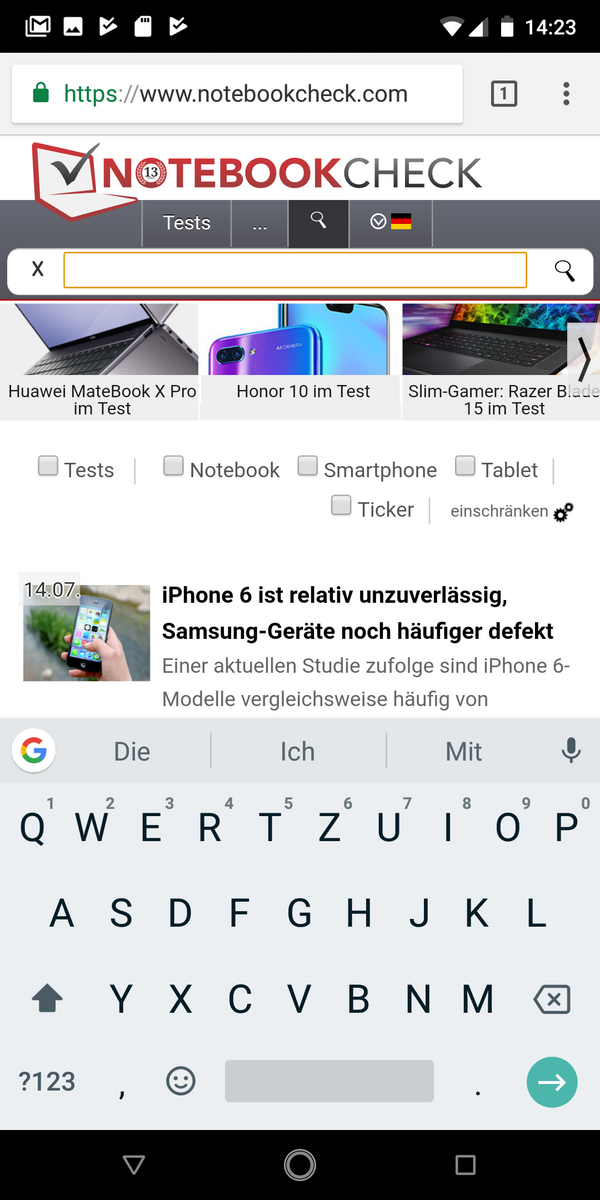This screenshot has width=600, height=1200.
Task: Open the Chrome overflow menu
Action: point(566,95)
